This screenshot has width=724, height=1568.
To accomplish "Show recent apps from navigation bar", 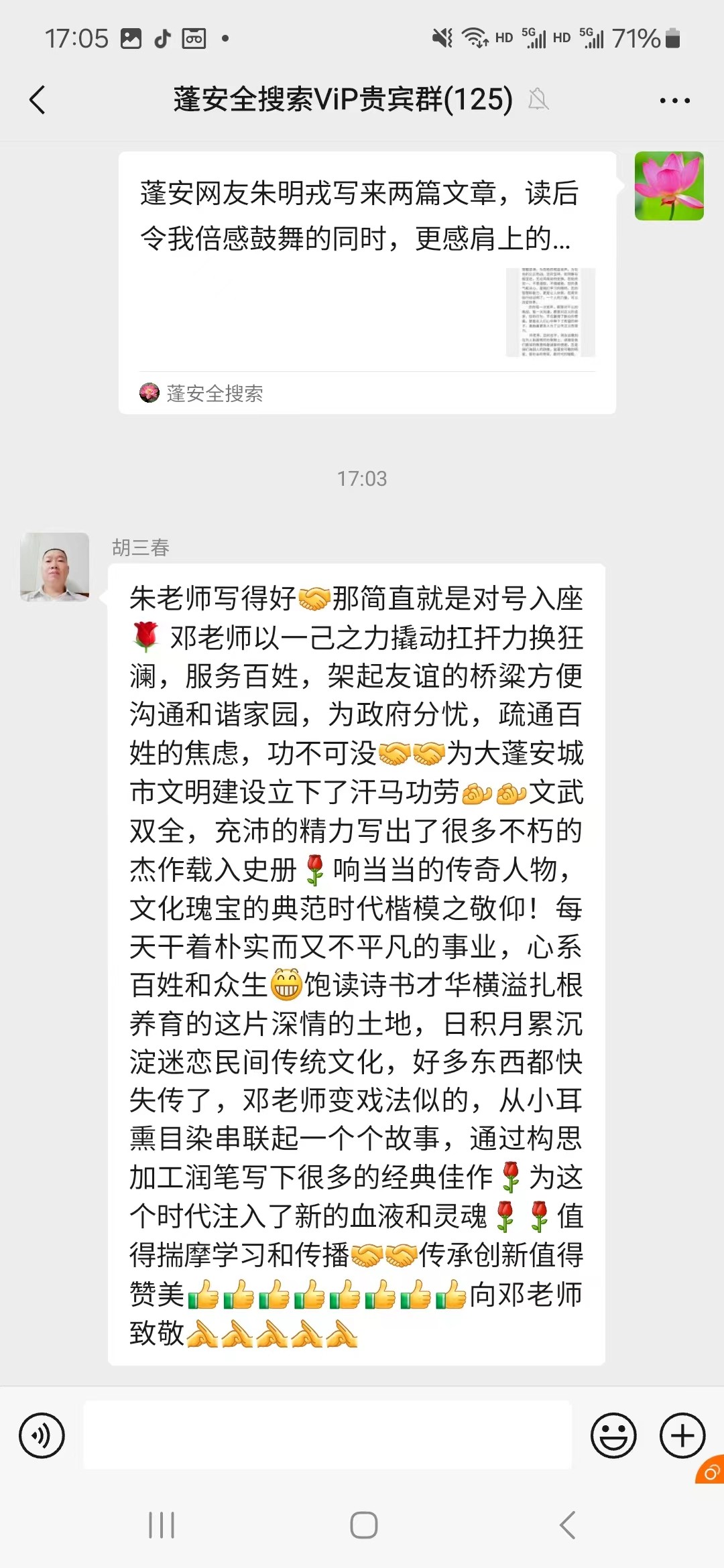I will 162,1525.
